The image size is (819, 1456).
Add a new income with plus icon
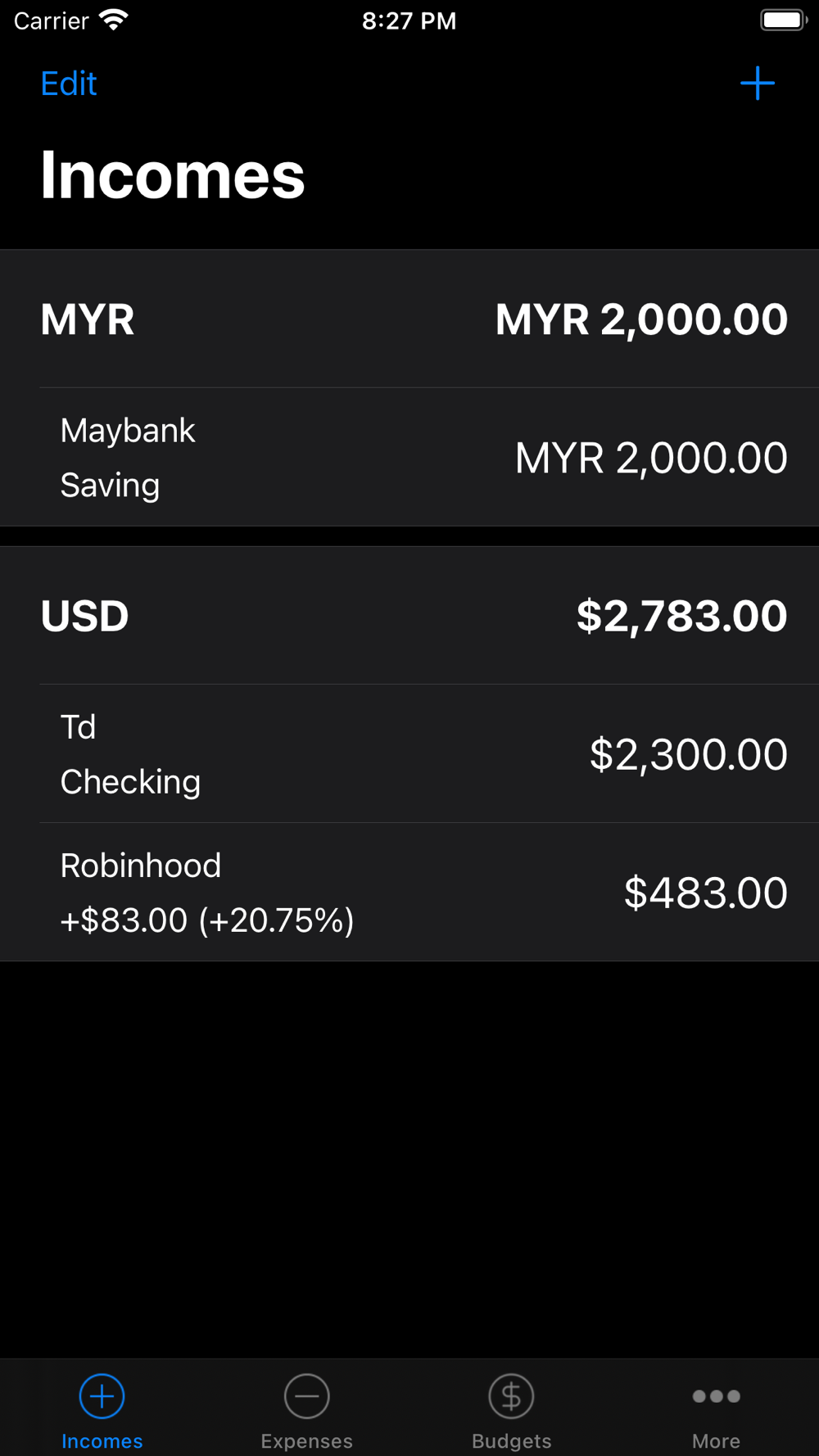[x=757, y=84]
